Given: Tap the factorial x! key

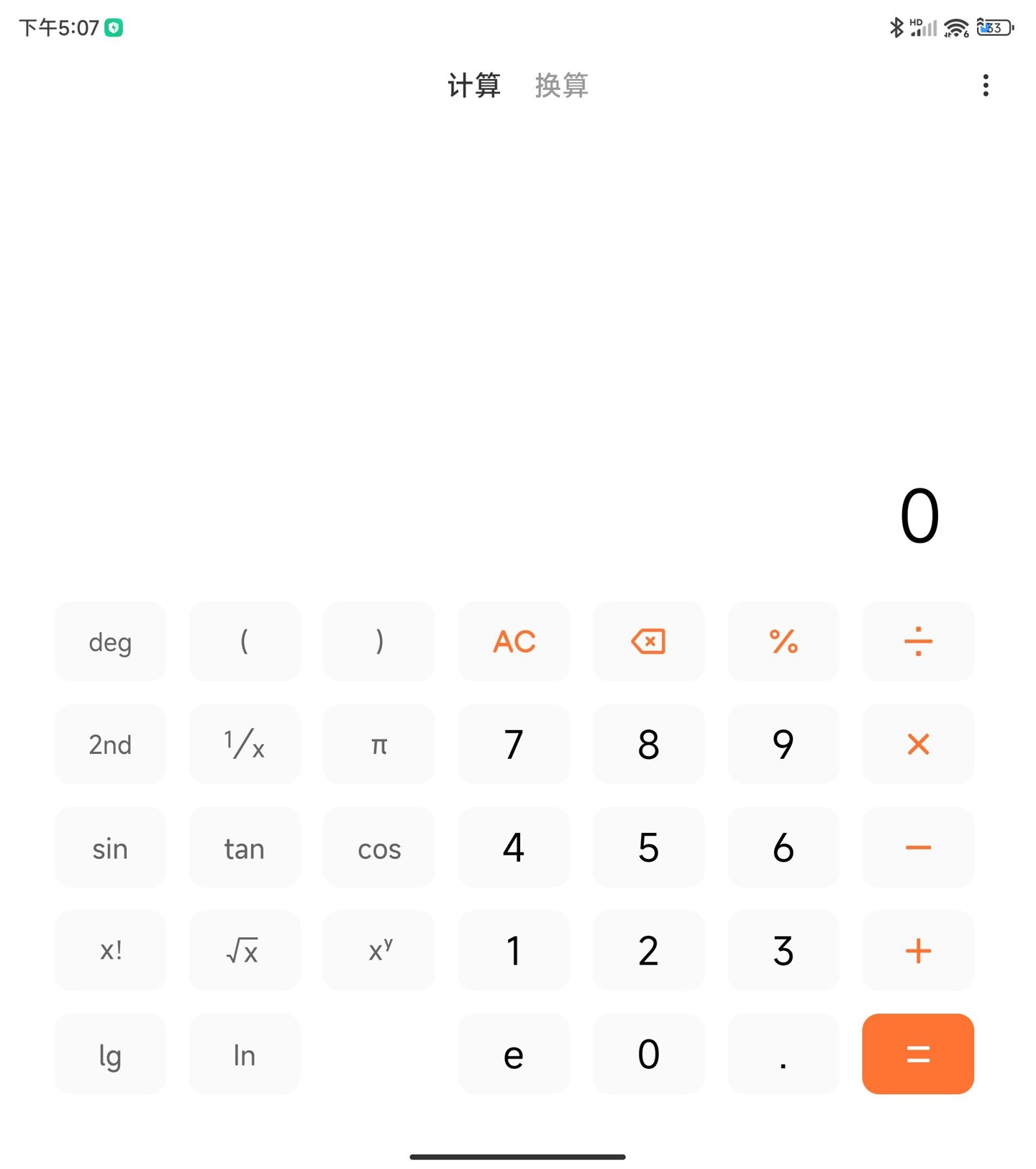Looking at the screenshot, I should (109, 950).
